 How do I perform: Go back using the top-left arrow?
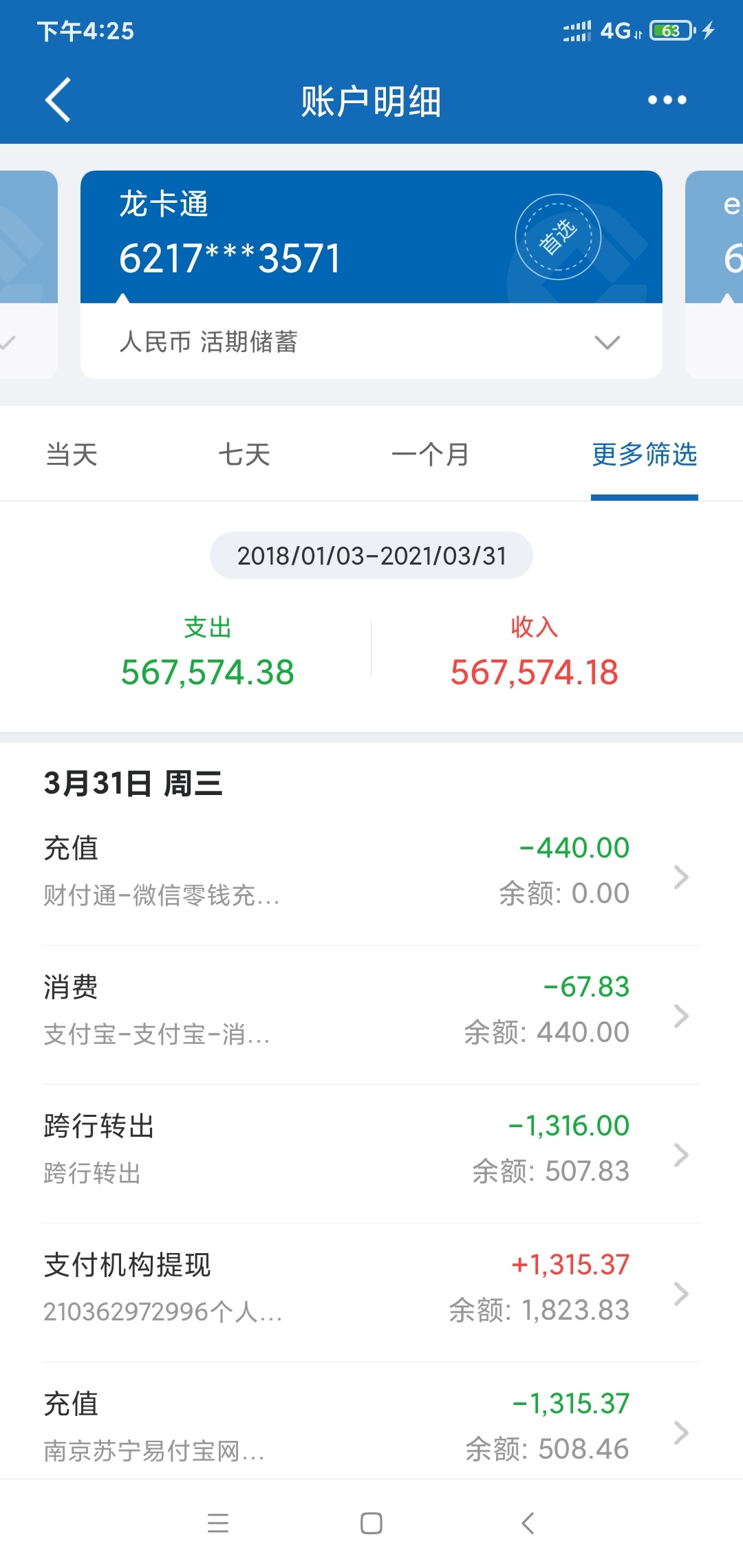[x=58, y=100]
